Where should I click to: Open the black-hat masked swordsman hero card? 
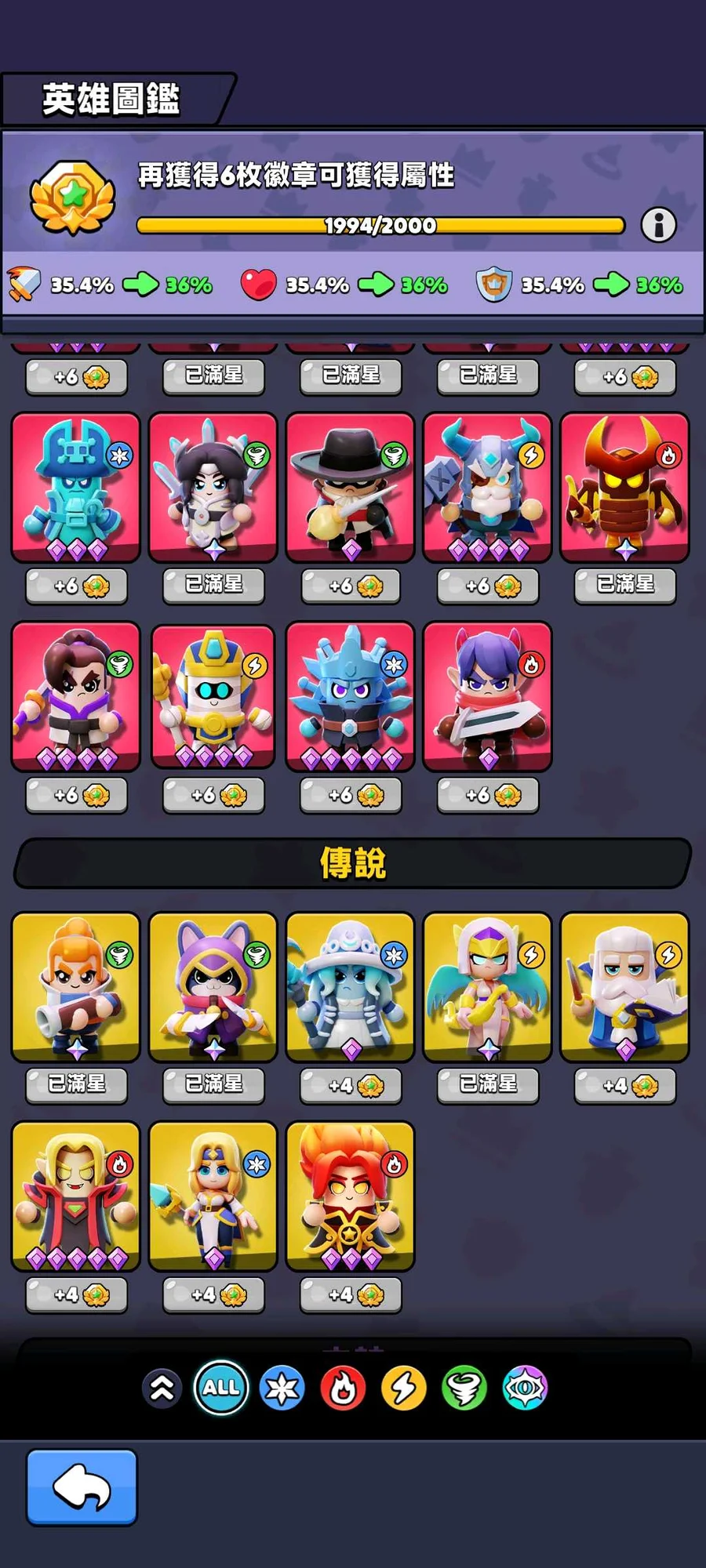[351, 487]
